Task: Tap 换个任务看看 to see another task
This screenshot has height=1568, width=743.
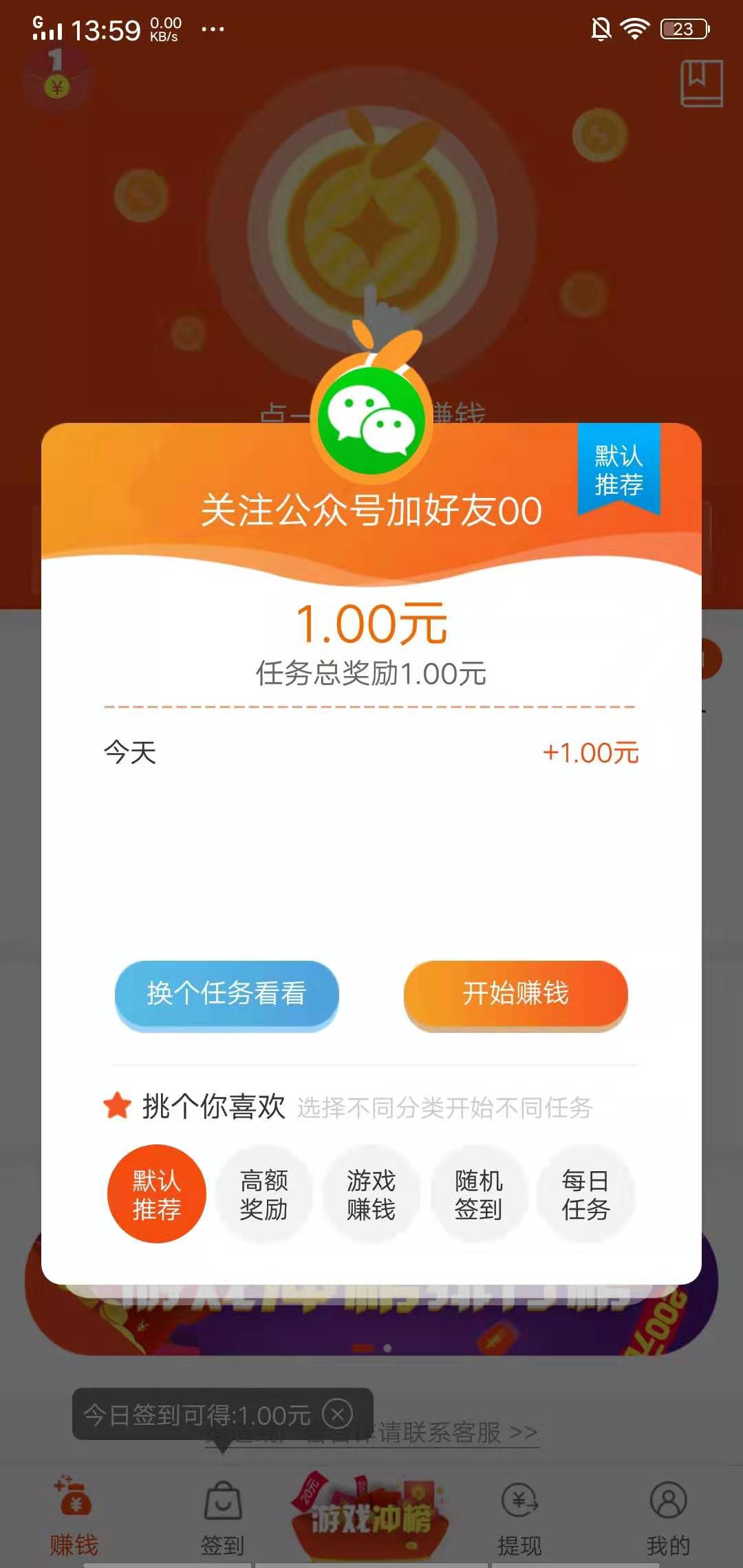Action: pyautogui.click(x=226, y=994)
